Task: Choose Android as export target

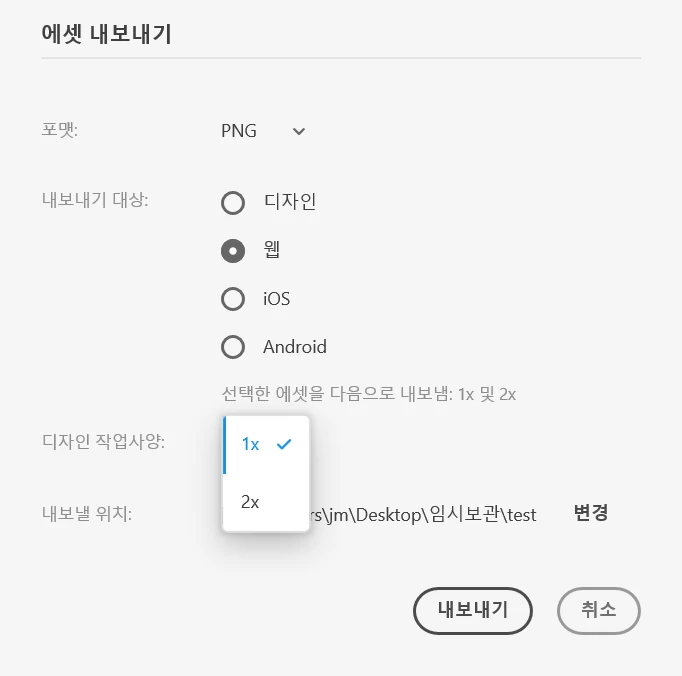Action: click(x=233, y=347)
